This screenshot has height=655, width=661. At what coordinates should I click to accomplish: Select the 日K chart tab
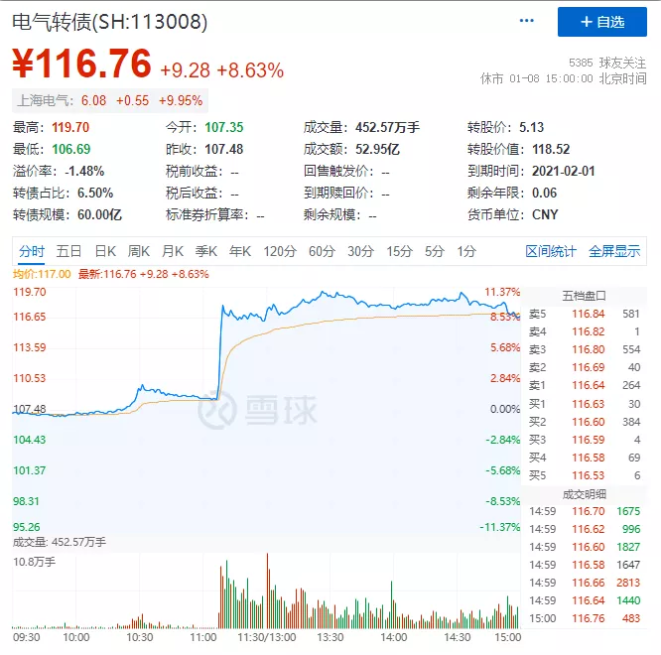(105, 251)
